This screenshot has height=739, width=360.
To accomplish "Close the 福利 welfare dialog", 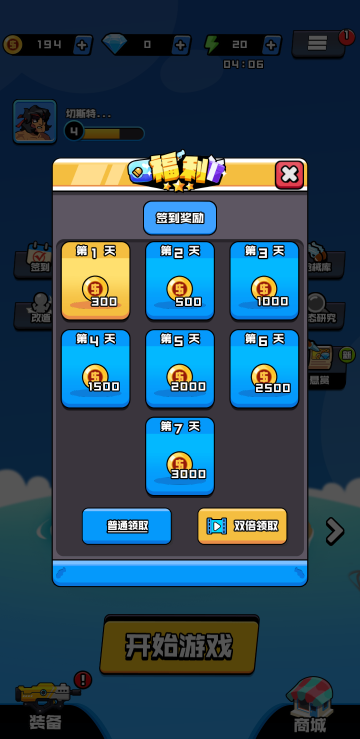I will pos(289,175).
